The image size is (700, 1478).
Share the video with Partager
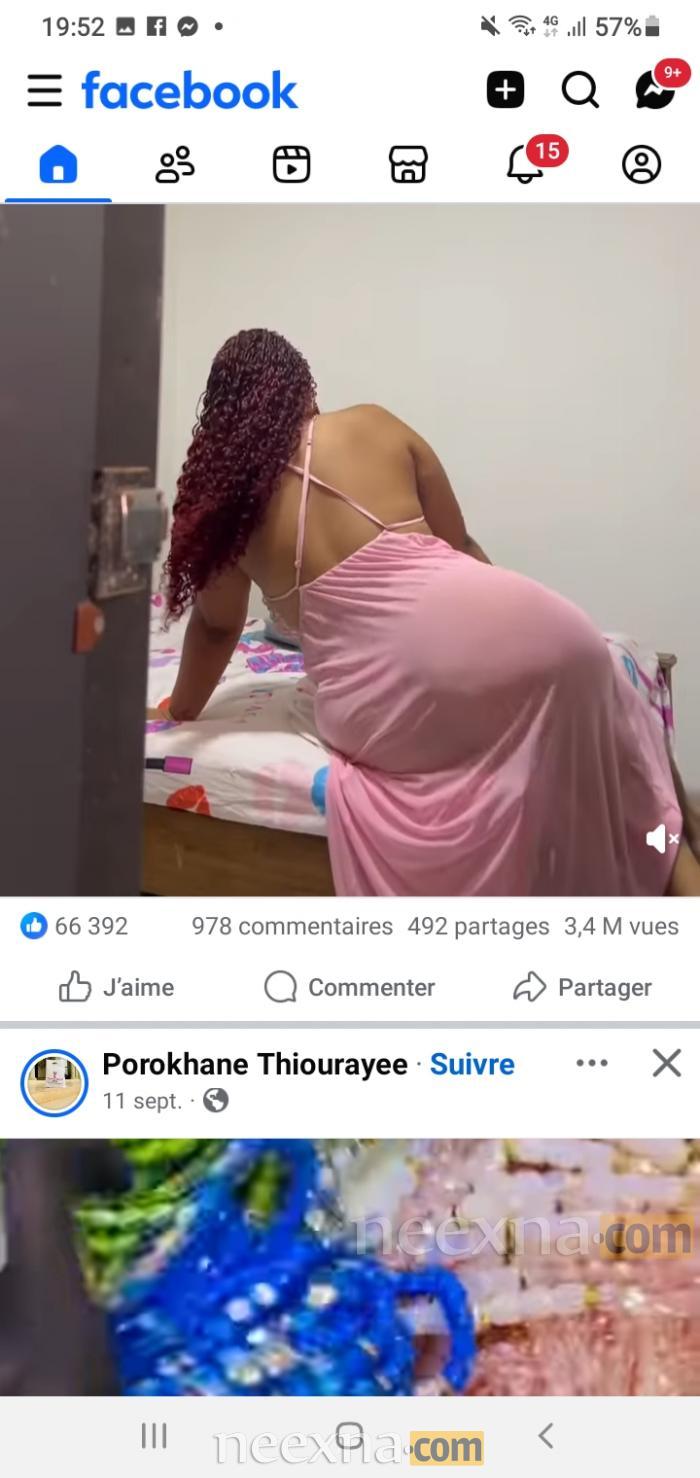582,987
